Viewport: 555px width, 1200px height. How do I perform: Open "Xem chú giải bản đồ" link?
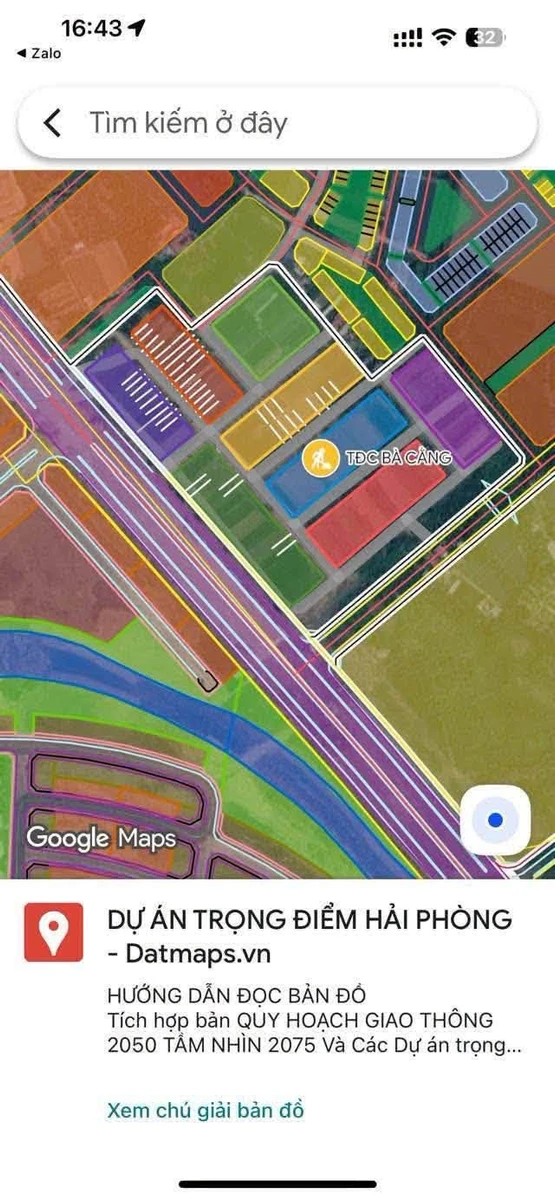pos(205,1110)
